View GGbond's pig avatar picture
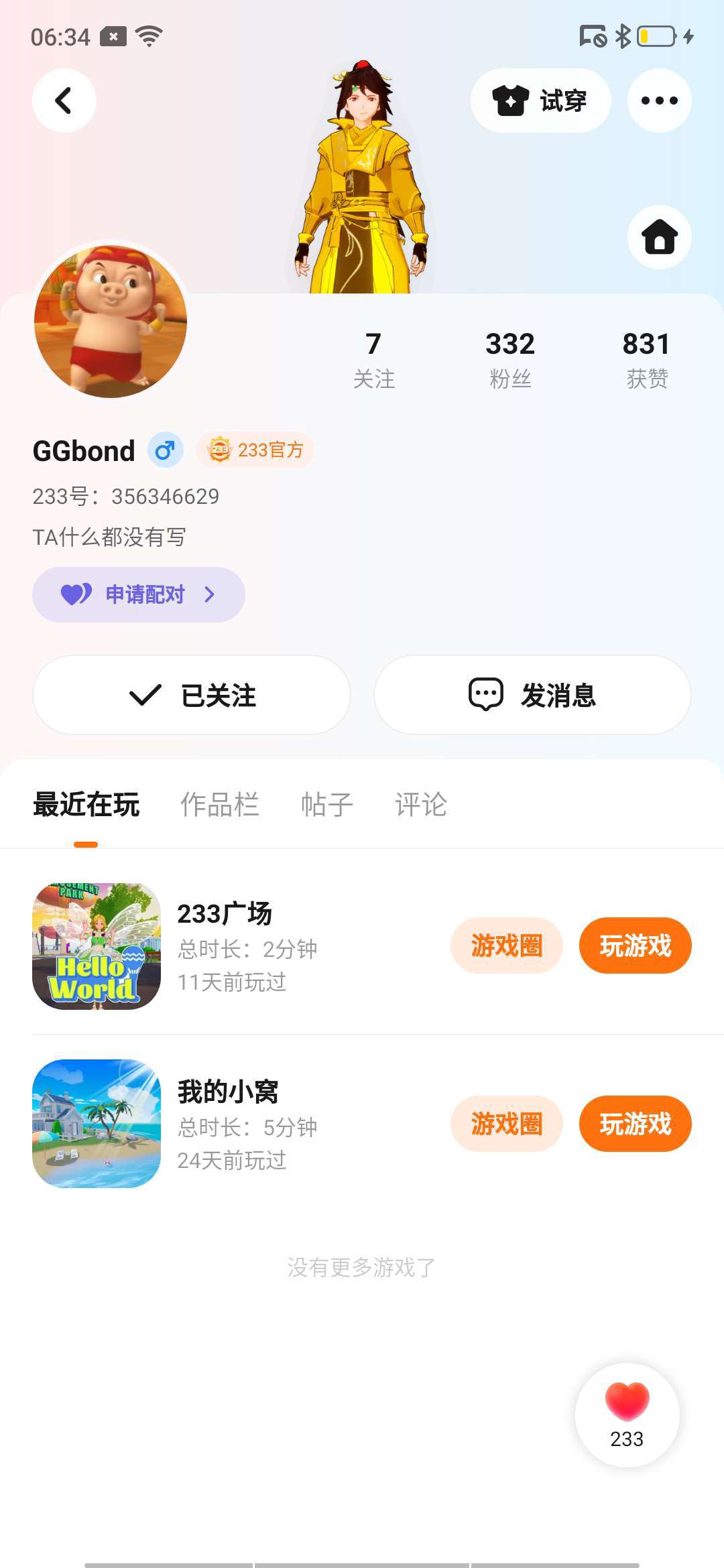The image size is (724, 1568). (111, 321)
